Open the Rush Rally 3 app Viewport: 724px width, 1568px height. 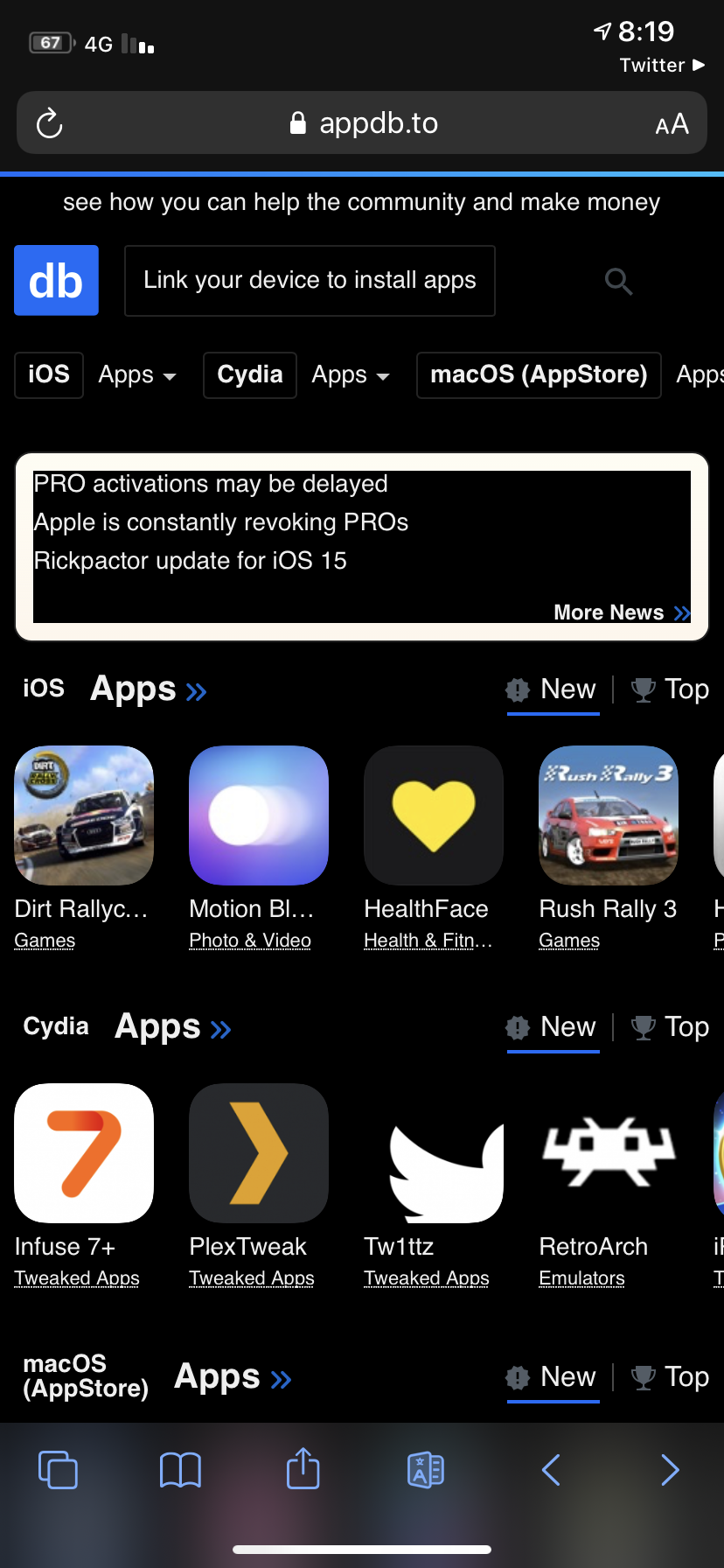[x=609, y=815]
